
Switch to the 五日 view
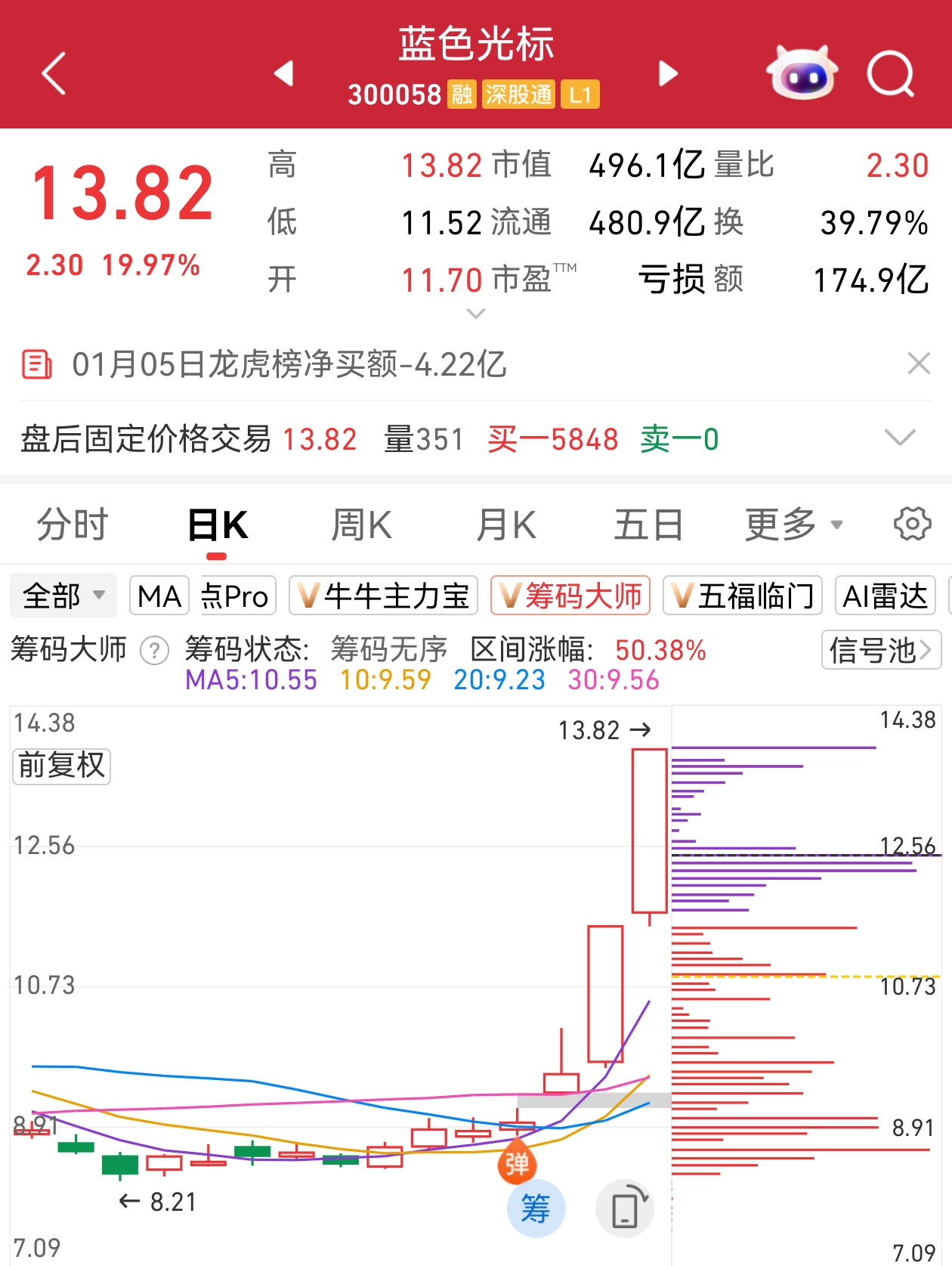(x=648, y=525)
